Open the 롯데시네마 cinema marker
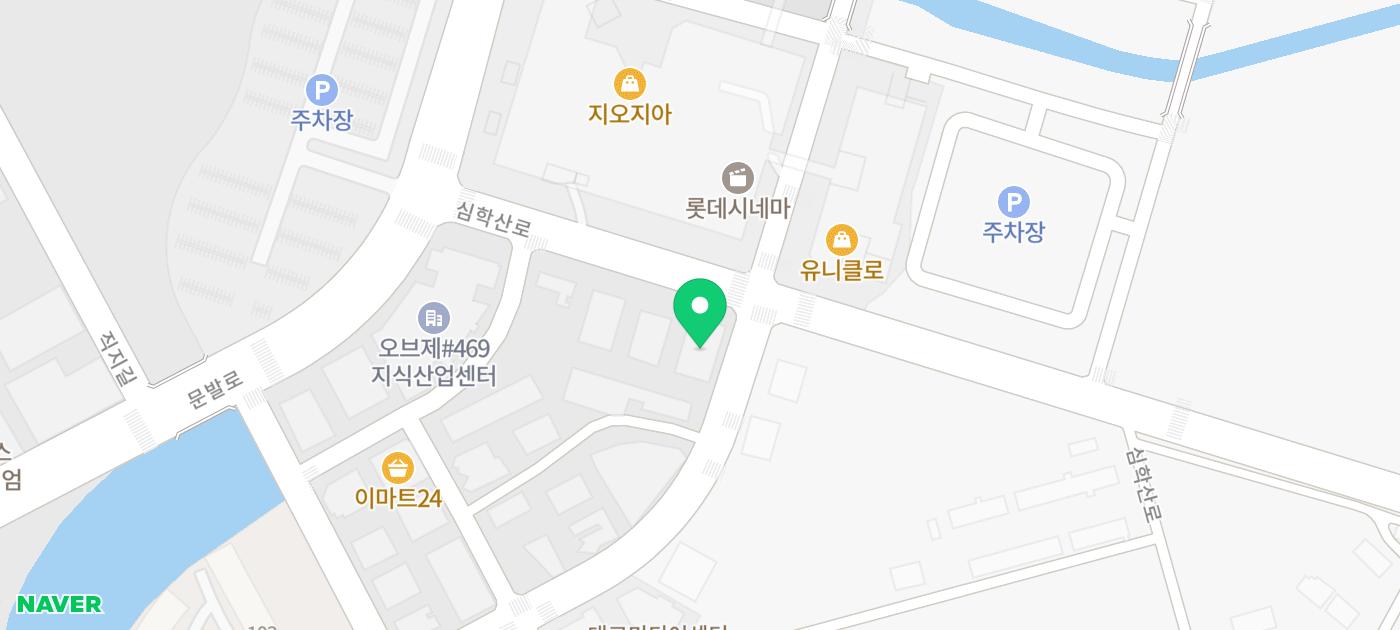 click(x=738, y=179)
